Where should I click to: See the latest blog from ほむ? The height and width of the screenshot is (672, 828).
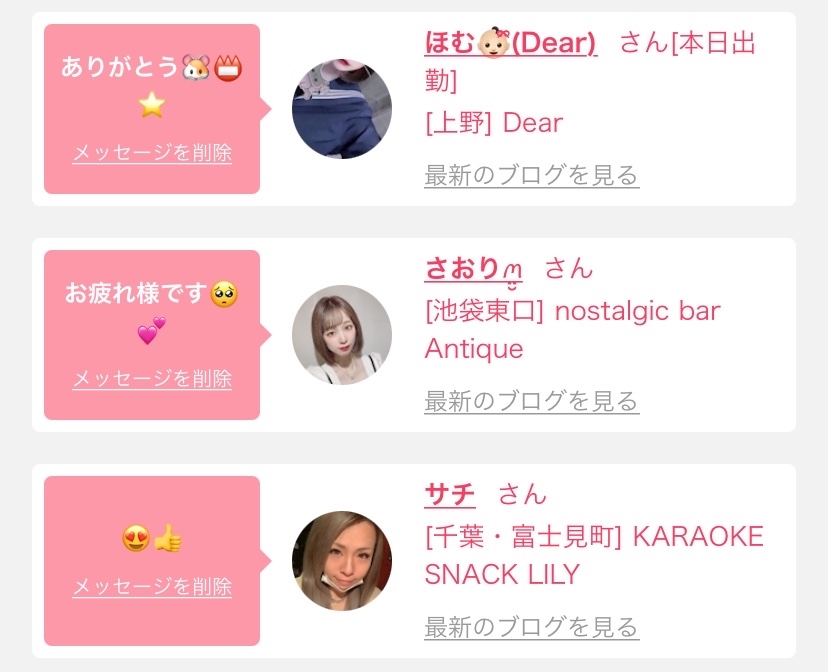[x=531, y=176]
